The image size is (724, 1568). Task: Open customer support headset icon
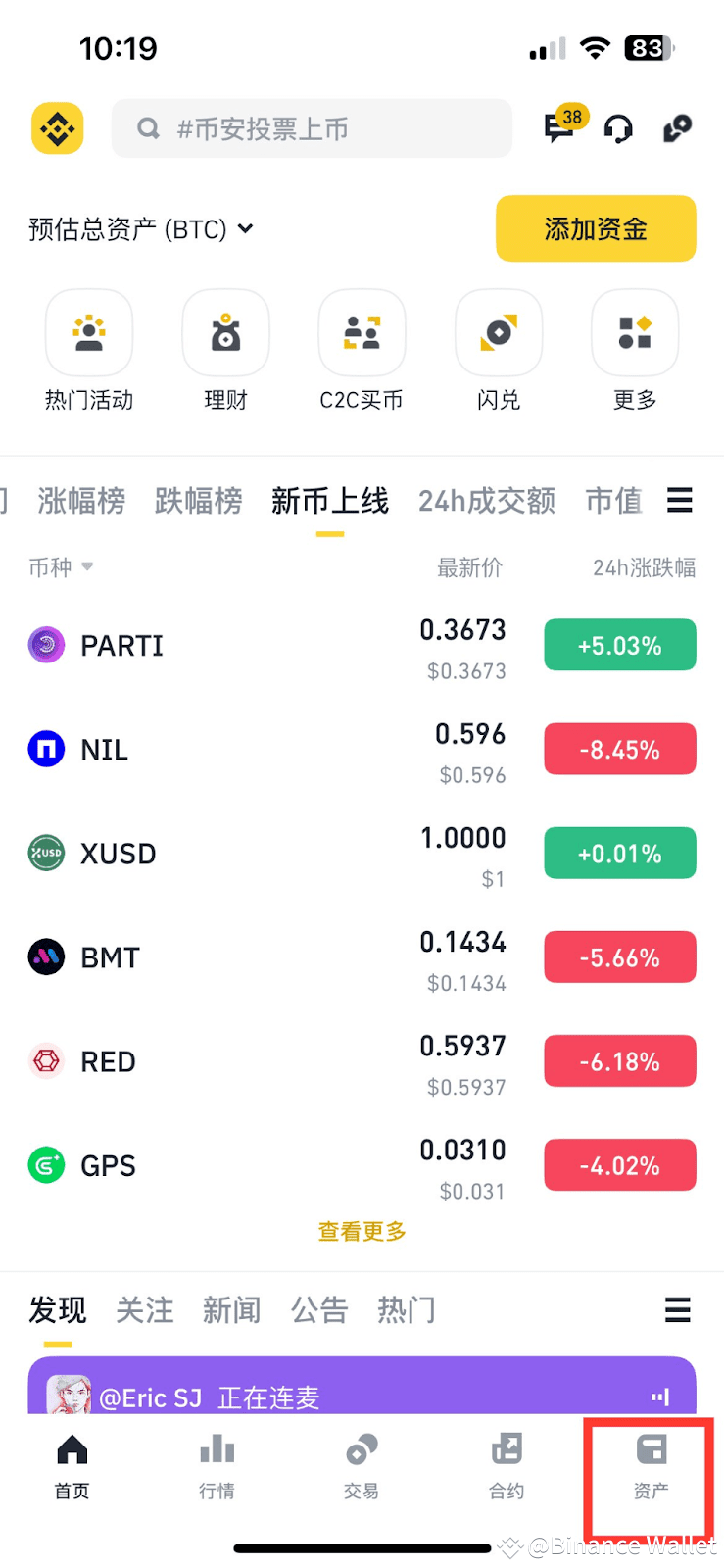[x=618, y=128]
